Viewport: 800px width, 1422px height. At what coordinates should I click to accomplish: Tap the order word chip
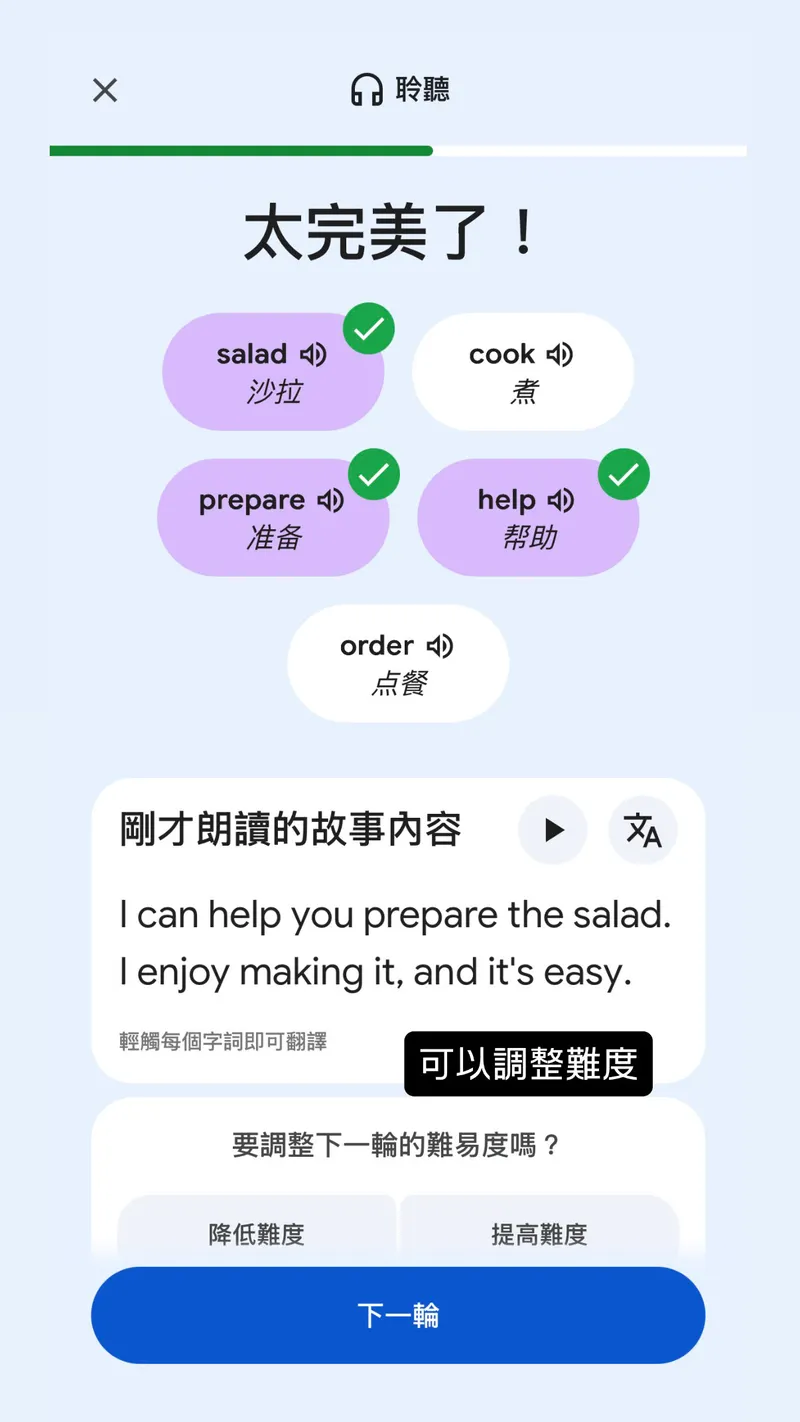coord(397,663)
